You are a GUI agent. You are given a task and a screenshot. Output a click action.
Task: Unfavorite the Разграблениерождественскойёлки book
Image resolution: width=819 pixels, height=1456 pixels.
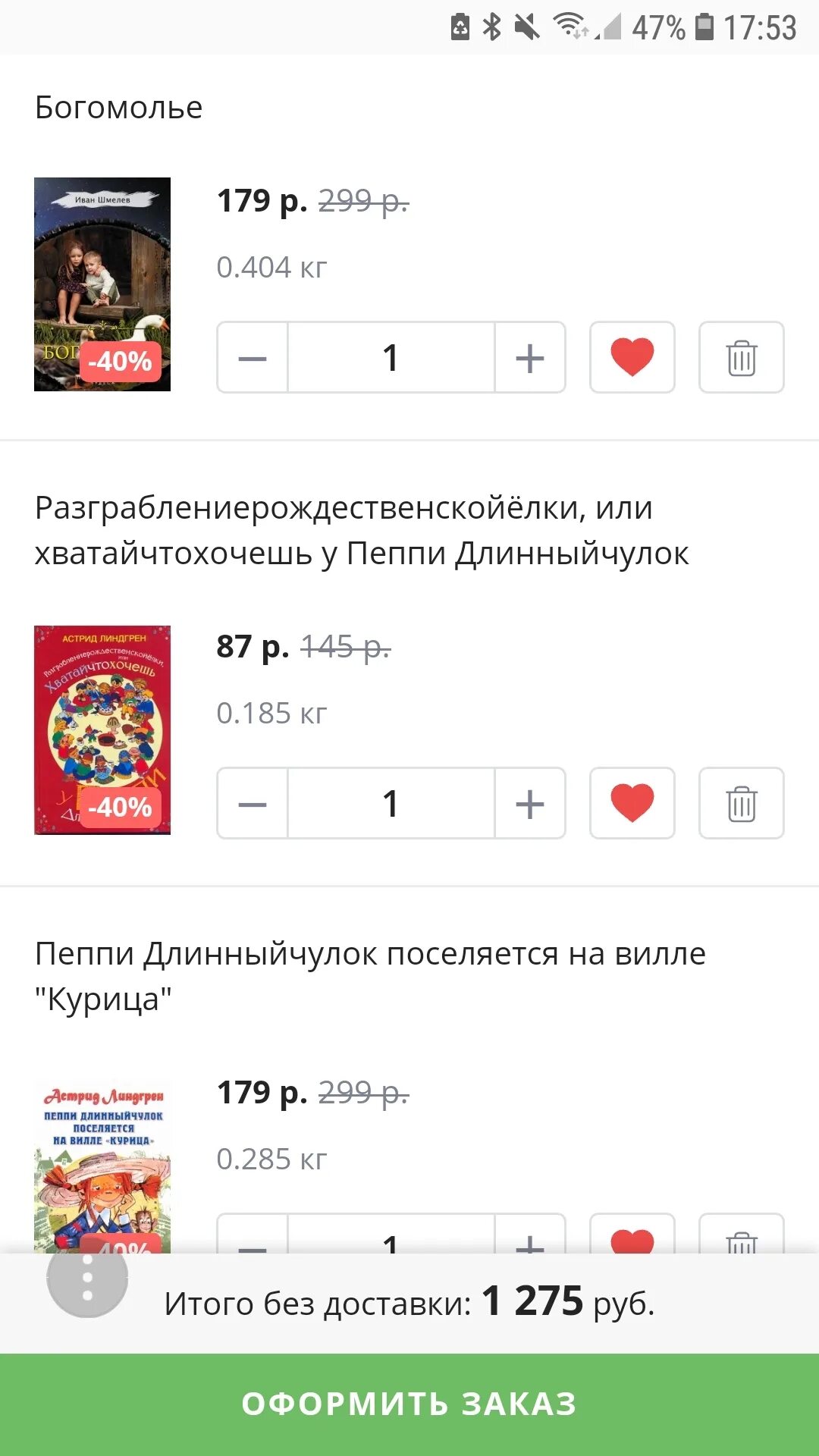pyautogui.click(x=632, y=804)
